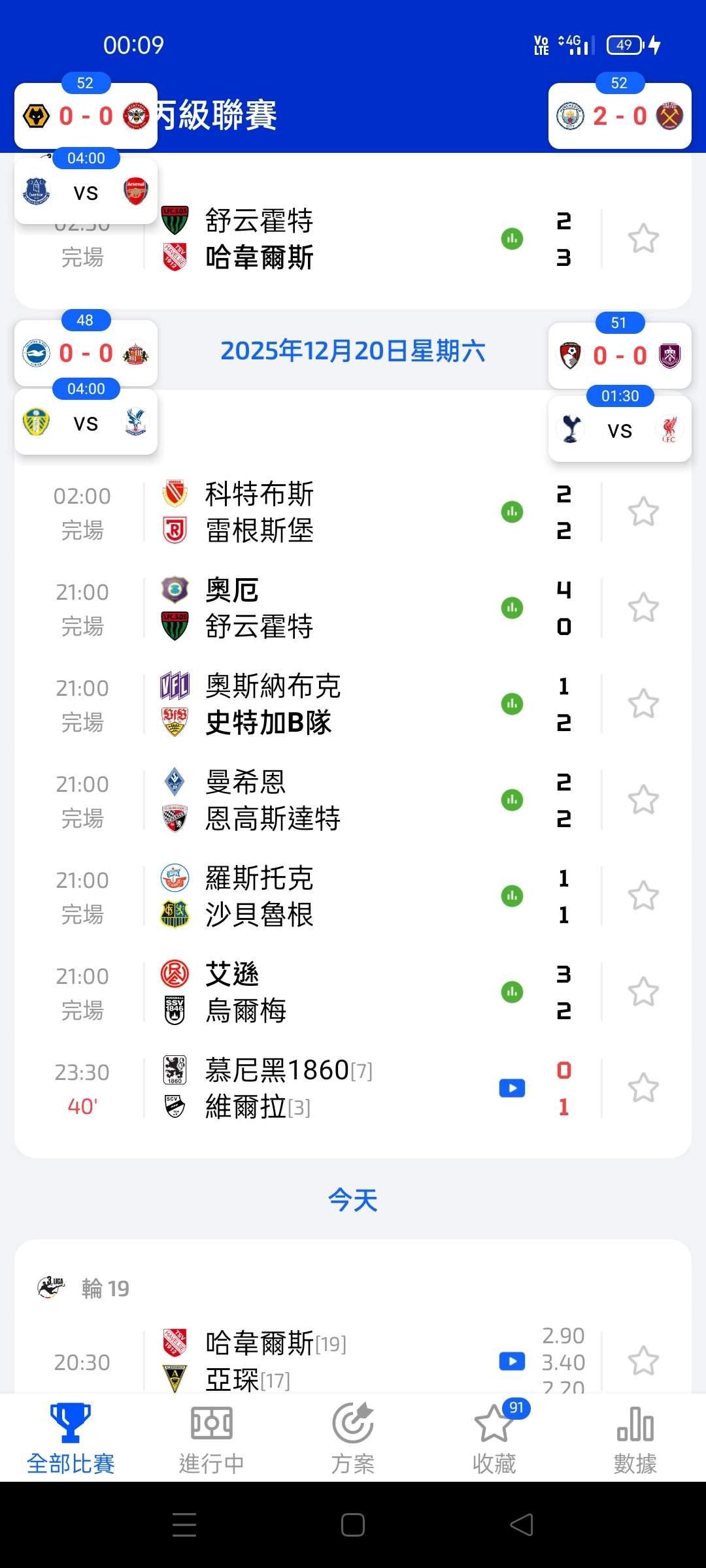Go back with the system back button
706x1568 pixels.
coord(521,1525)
